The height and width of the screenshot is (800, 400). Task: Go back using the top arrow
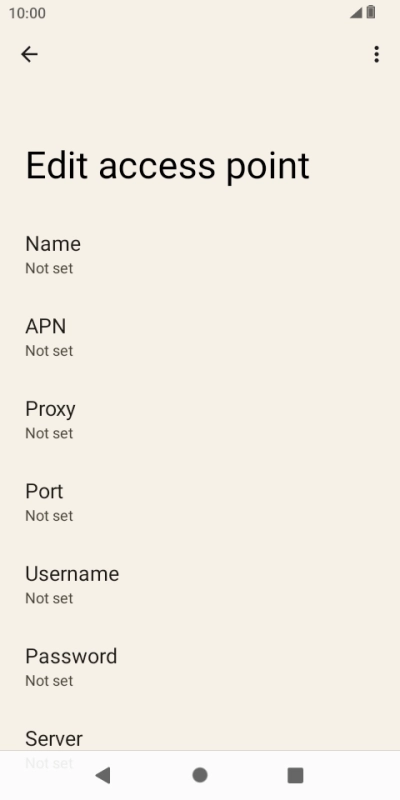coord(29,54)
